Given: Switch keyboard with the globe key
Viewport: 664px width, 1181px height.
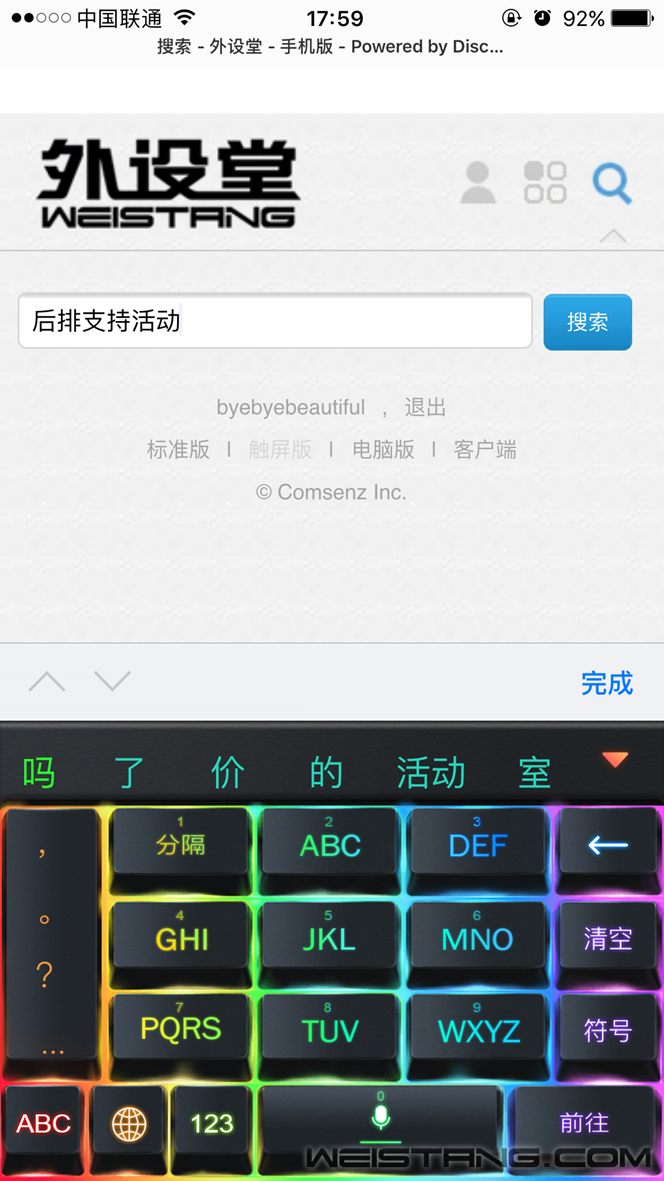Looking at the screenshot, I should [x=129, y=1124].
